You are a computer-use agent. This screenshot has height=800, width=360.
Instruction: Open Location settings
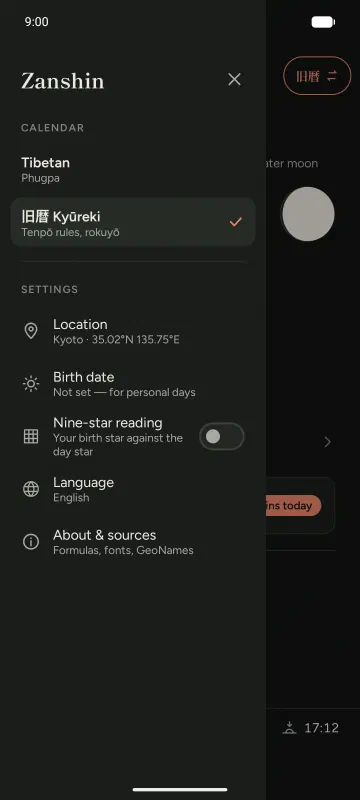(133, 331)
